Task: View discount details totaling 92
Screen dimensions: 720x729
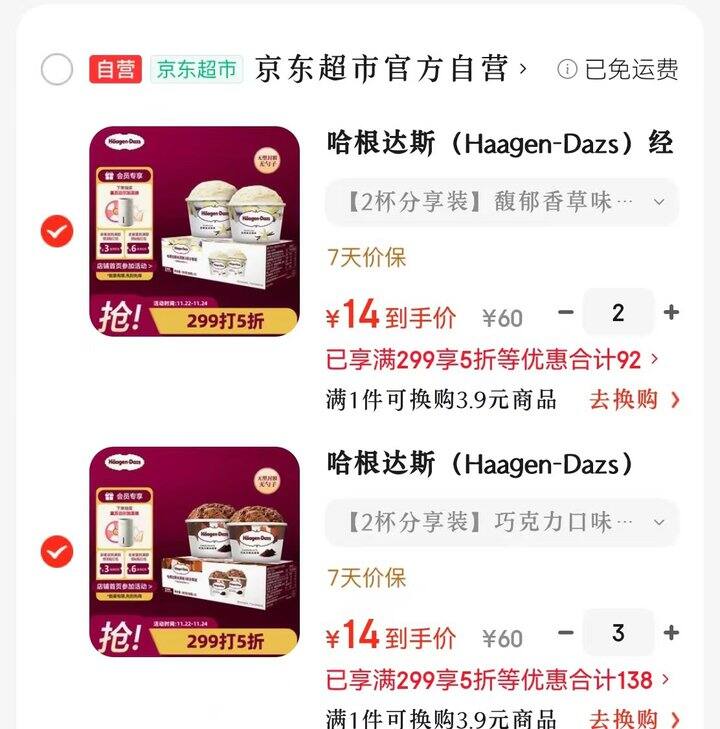Action: (x=492, y=359)
